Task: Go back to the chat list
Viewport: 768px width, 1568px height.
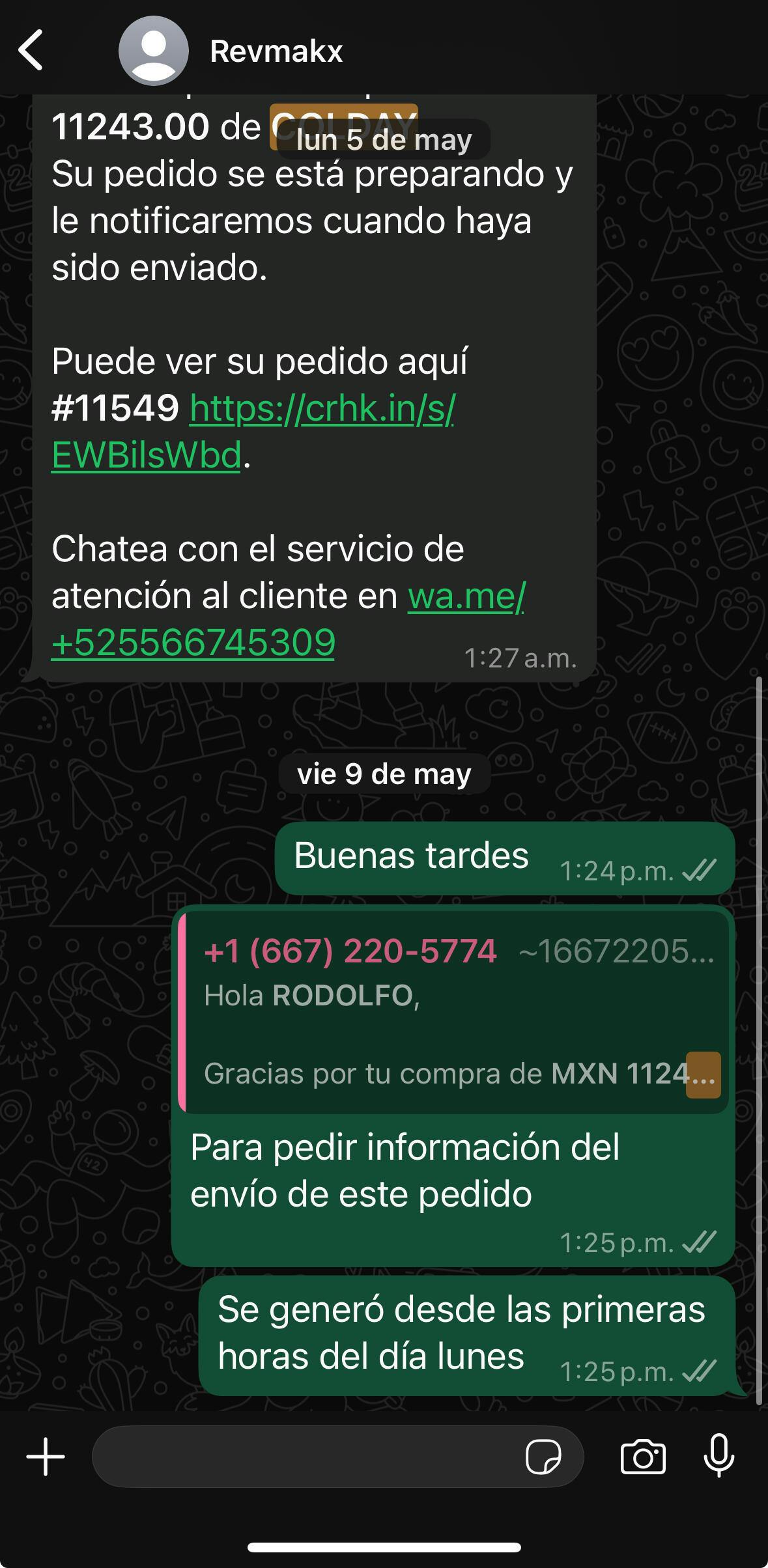Action: coord(31,50)
